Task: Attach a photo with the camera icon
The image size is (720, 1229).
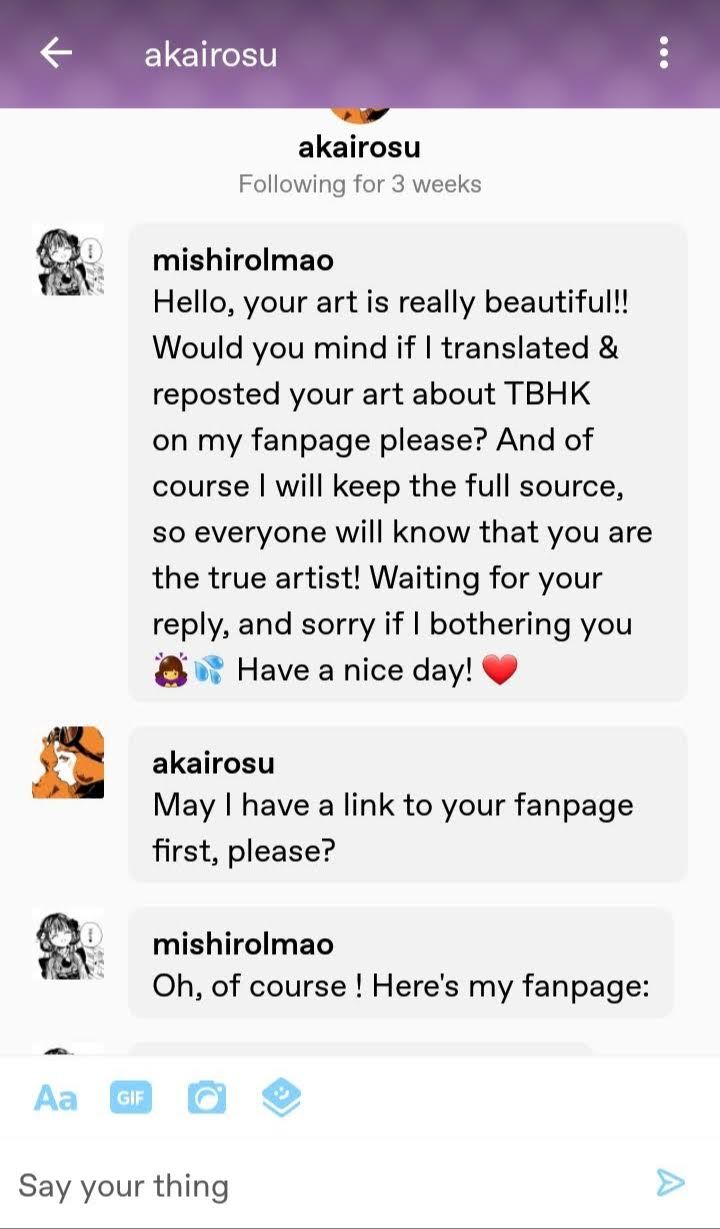Action: [206, 1098]
